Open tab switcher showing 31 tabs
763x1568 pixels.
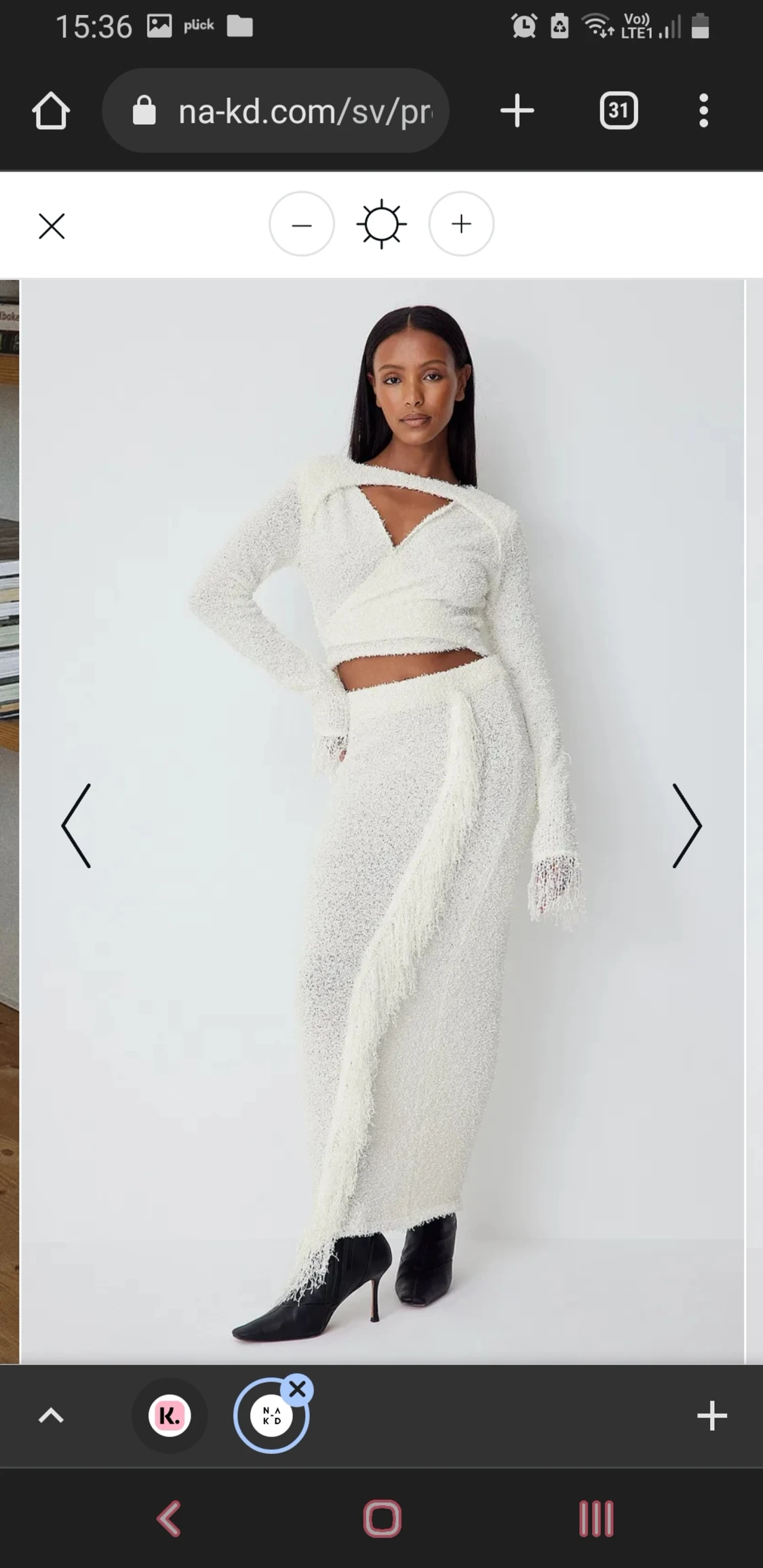tap(618, 111)
